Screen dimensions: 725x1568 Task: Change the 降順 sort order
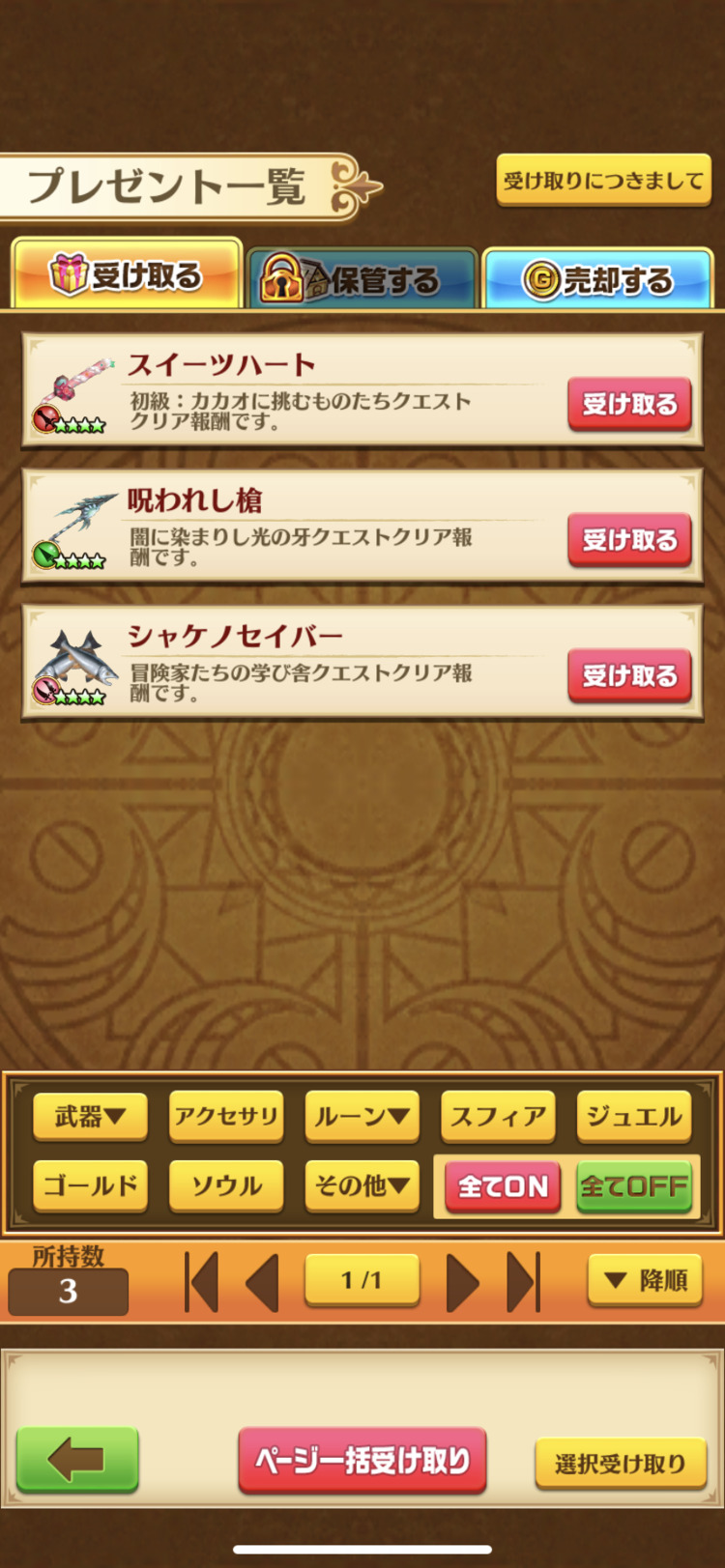point(645,1280)
